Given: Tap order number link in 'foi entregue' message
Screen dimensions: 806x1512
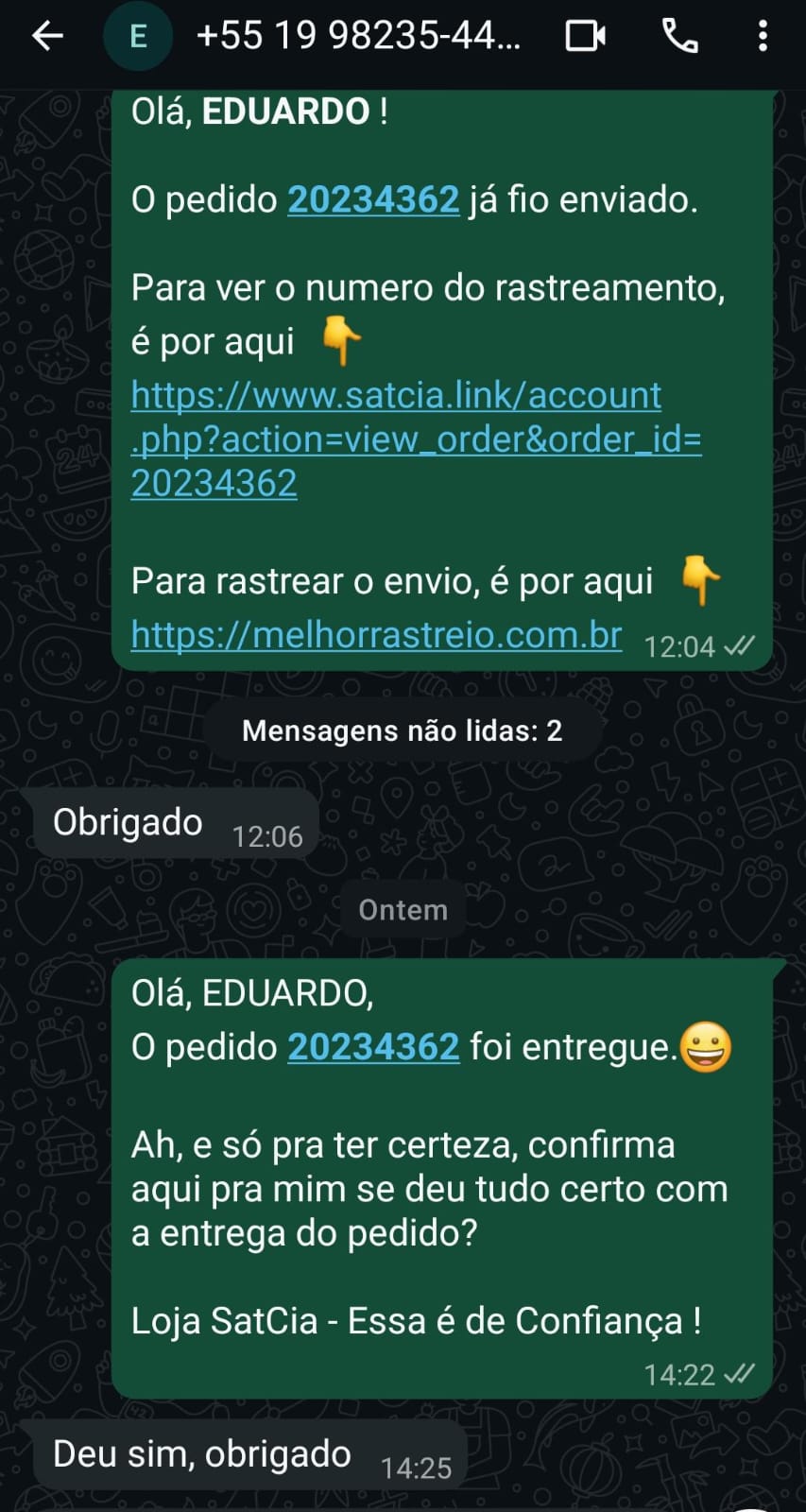Looking at the screenshot, I should tap(373, 1046).
